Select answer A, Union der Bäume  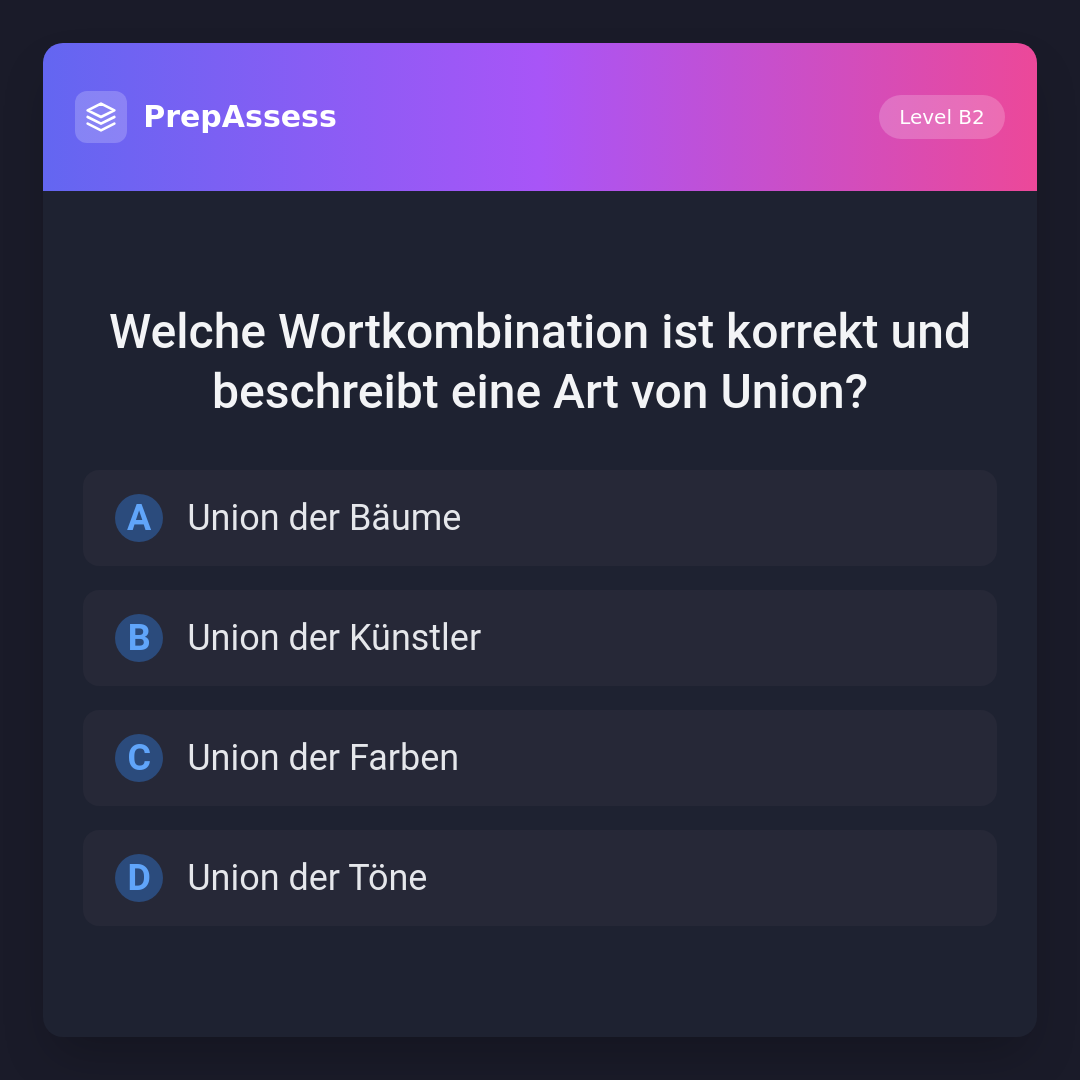point(540,518)
